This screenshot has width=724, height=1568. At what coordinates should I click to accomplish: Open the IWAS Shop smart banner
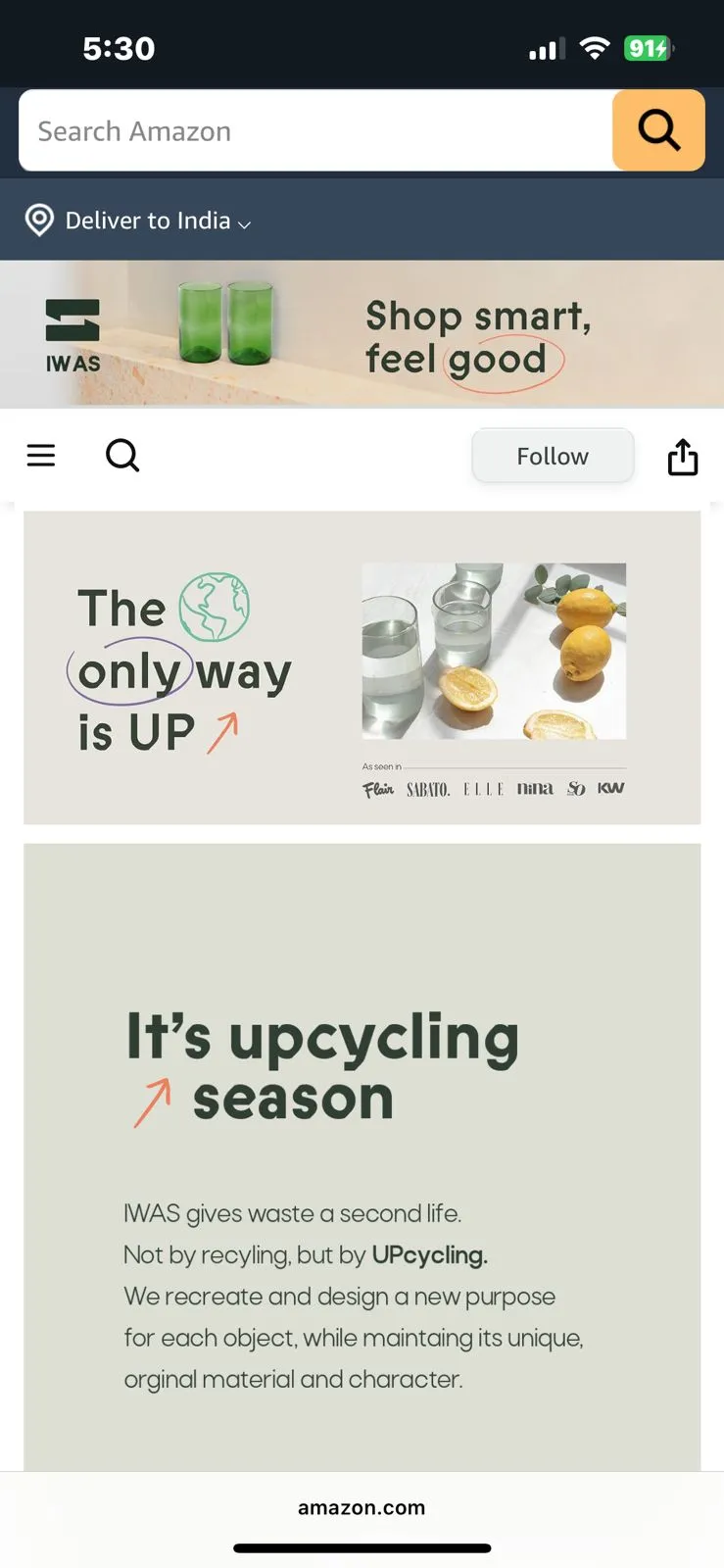click(x=362, y=334)
